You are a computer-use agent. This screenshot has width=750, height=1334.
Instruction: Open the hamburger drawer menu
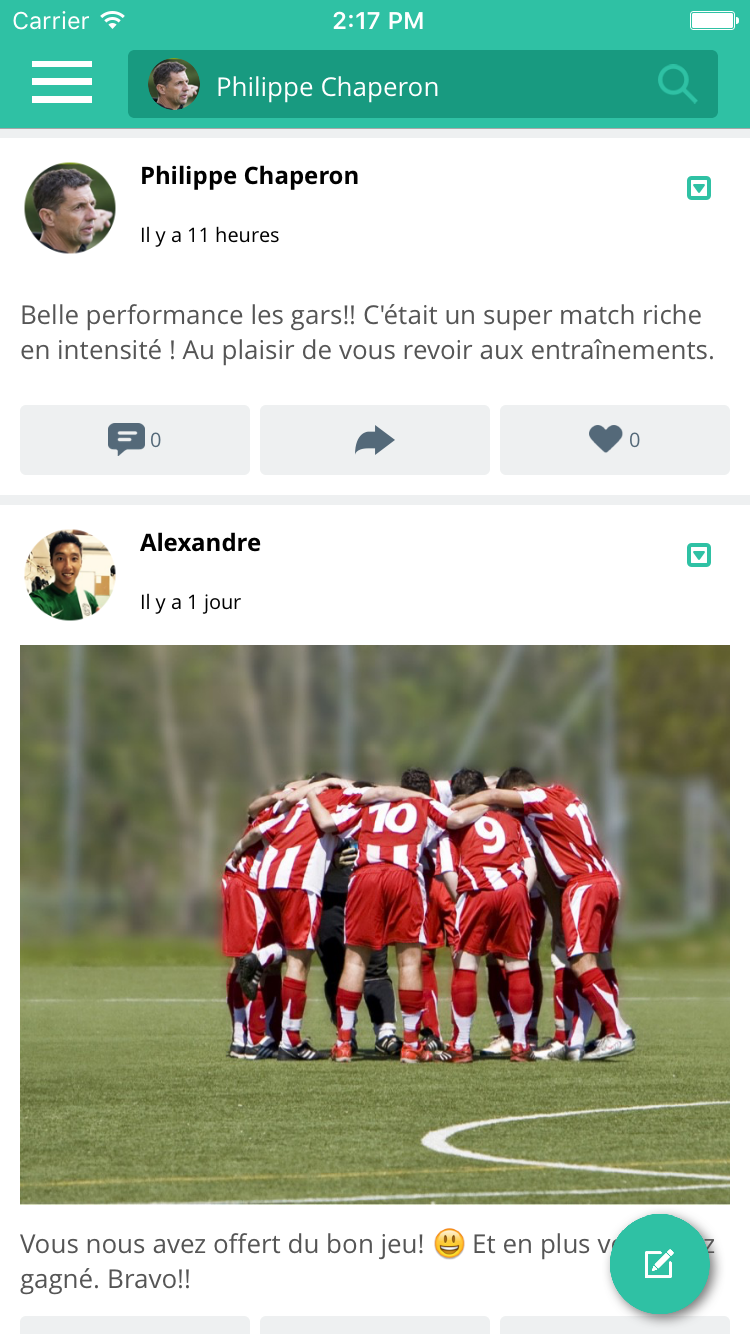point(62,83)
